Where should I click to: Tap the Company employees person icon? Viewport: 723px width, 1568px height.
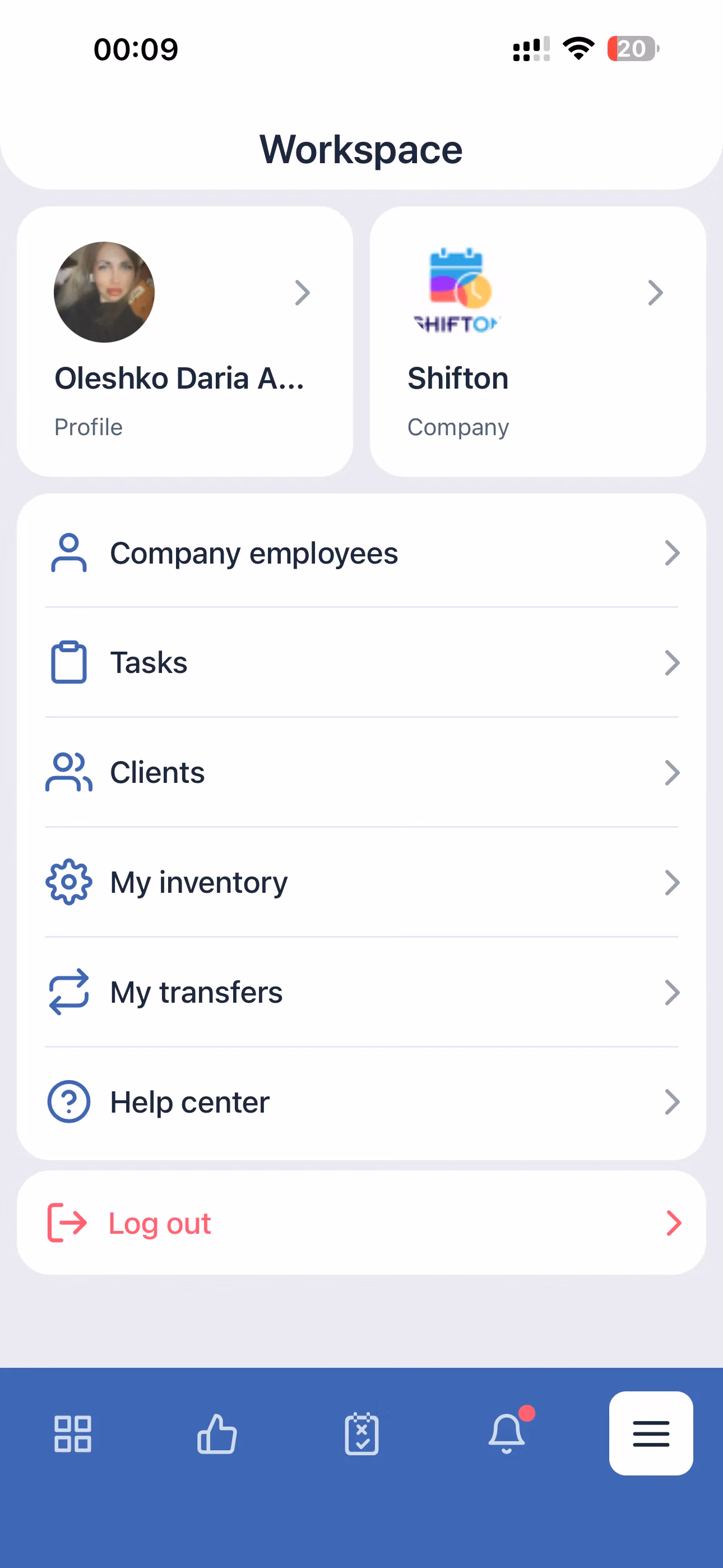pyautogui.click(x=68, y=553)
